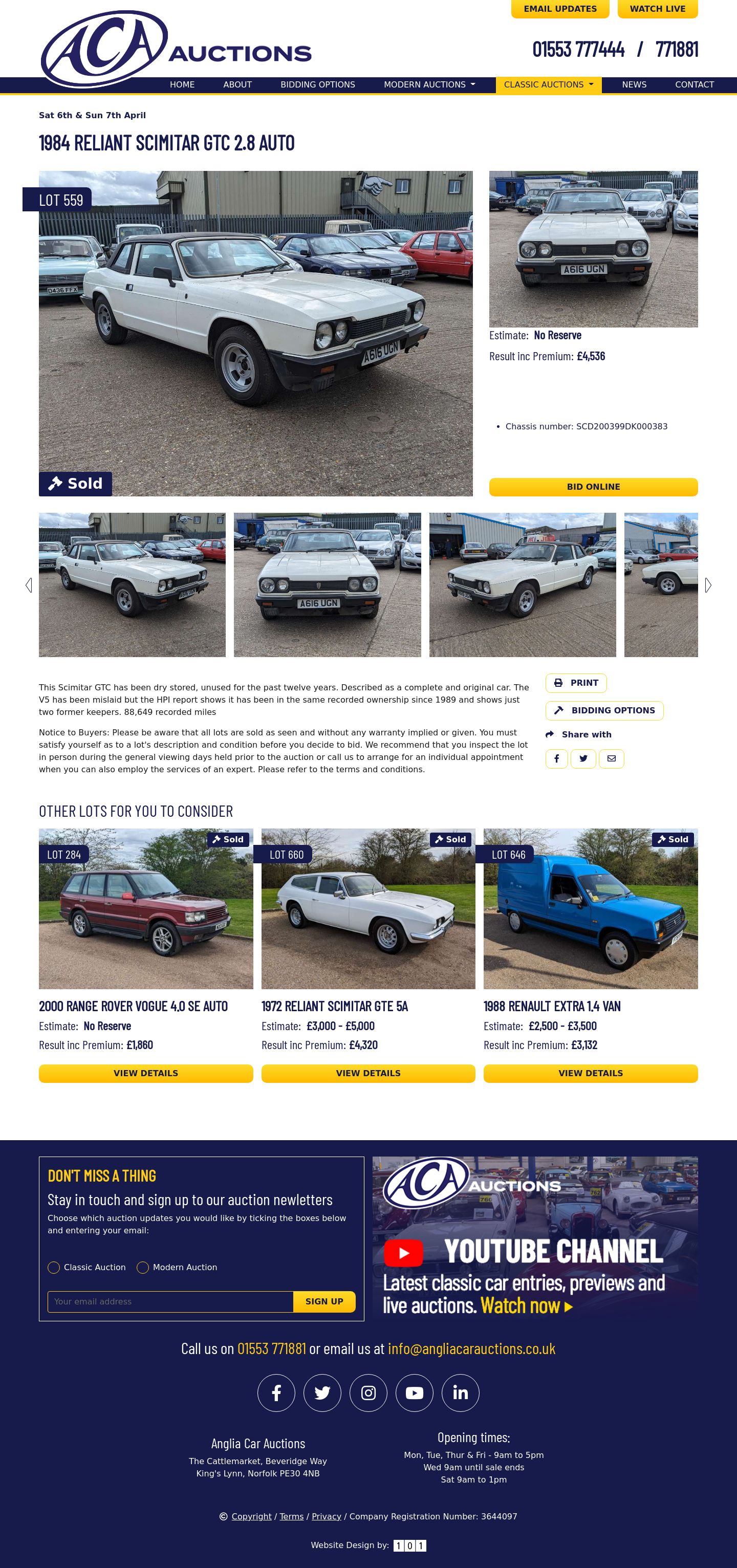Viewport: 737px width, 1568px height.
Task: View details of 2000 Range Rover Vogue
Action: click(x=145, y=1073)
